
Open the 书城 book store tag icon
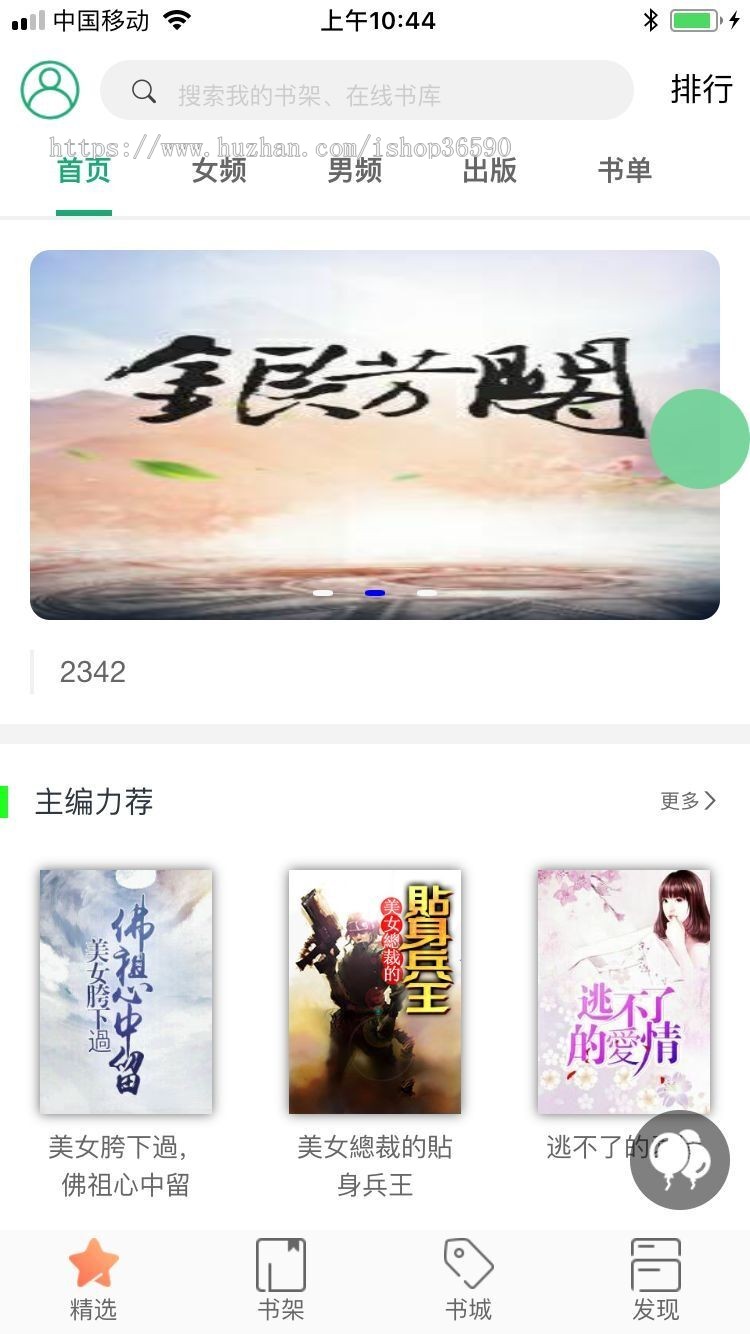pos(468,1275)
